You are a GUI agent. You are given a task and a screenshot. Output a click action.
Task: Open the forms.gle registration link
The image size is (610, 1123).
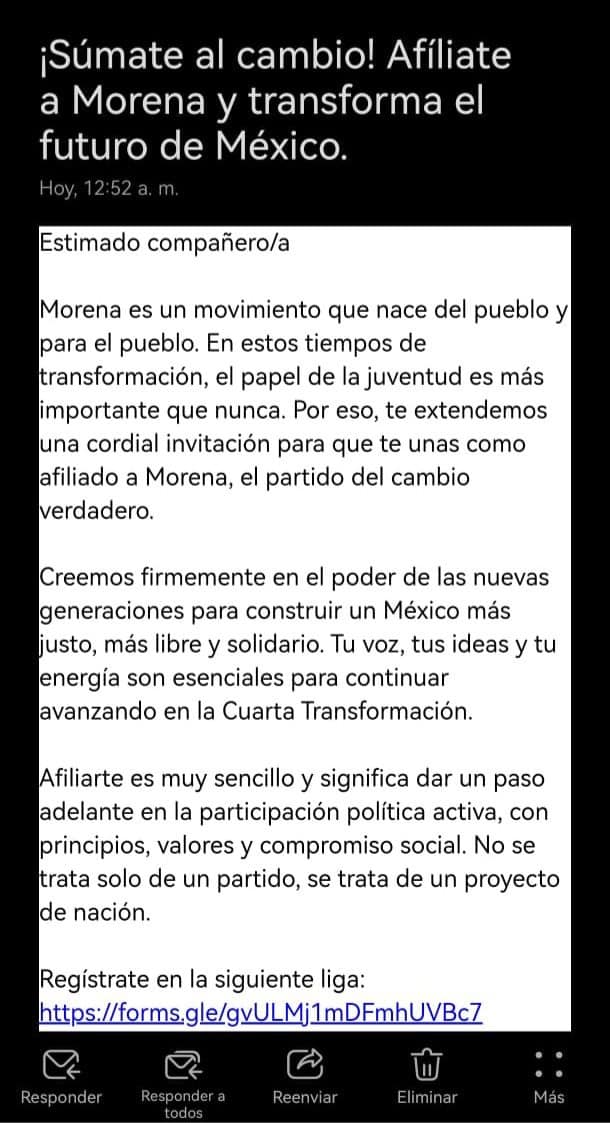(260, 1012)
